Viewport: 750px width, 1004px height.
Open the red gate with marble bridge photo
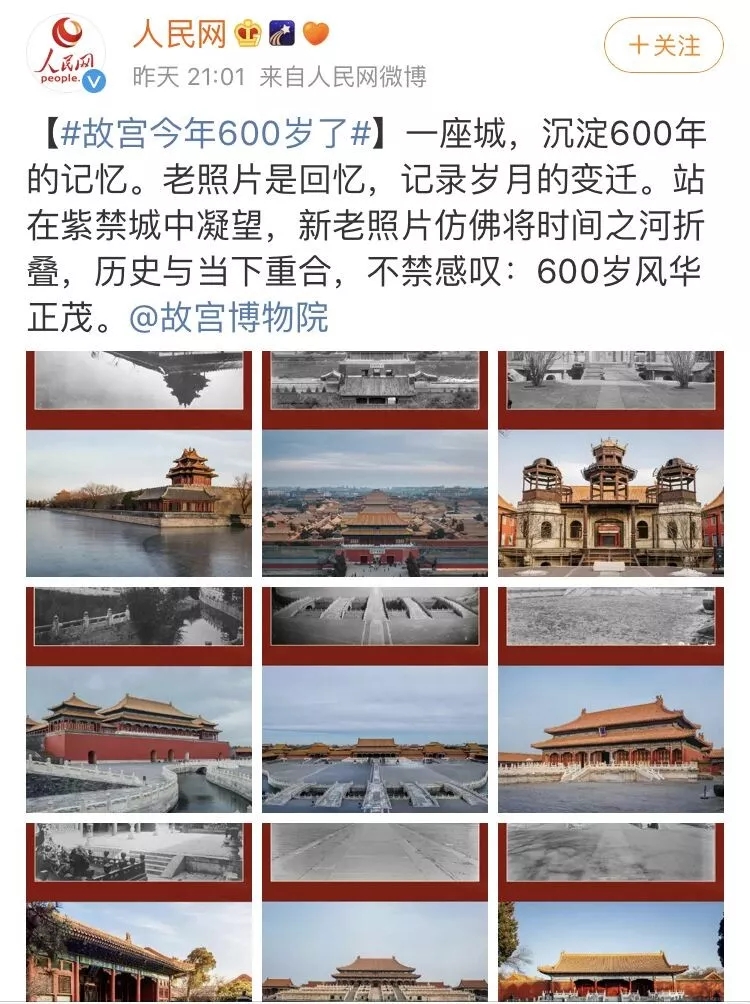[x=139, y=735]
